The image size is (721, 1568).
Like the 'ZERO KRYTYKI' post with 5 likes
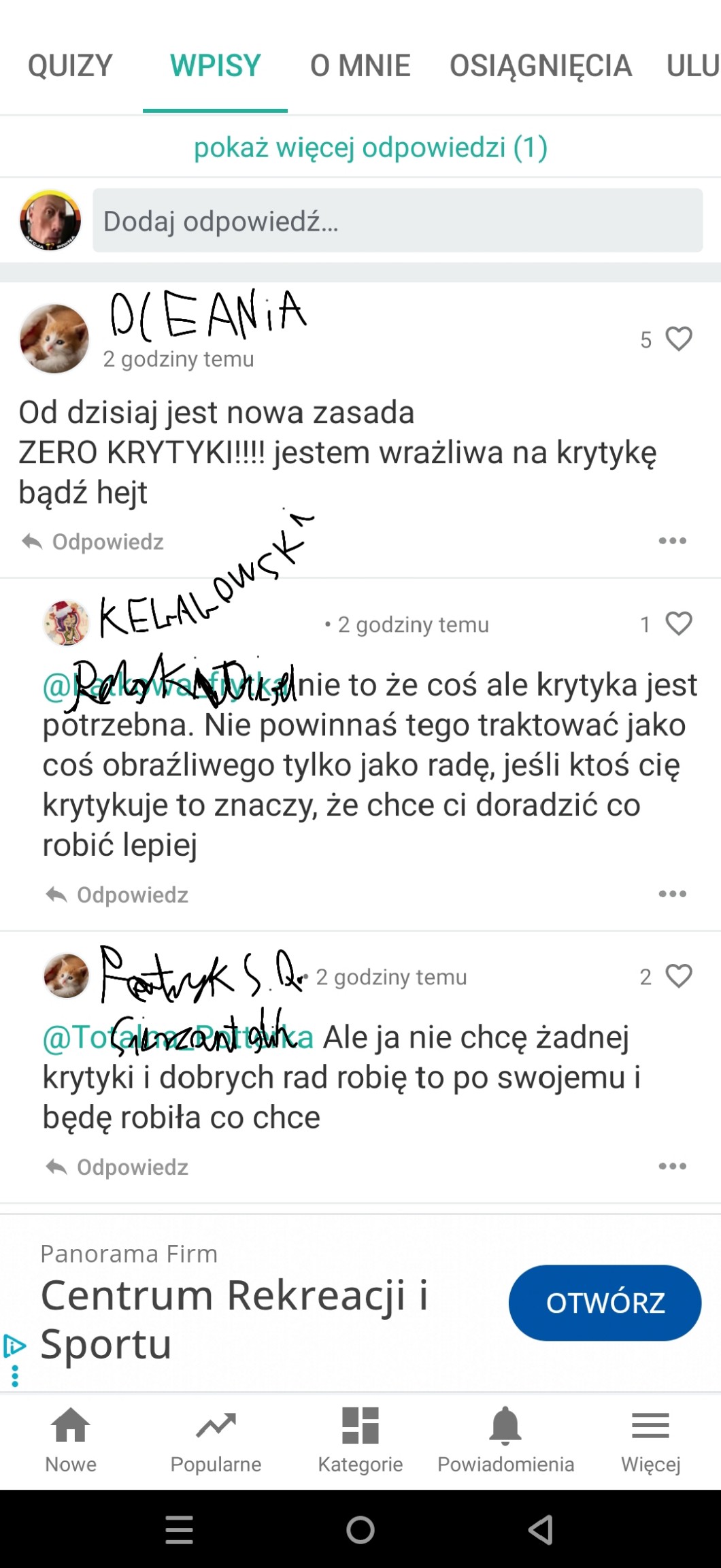pyautogui.click(x=678, y=339)
